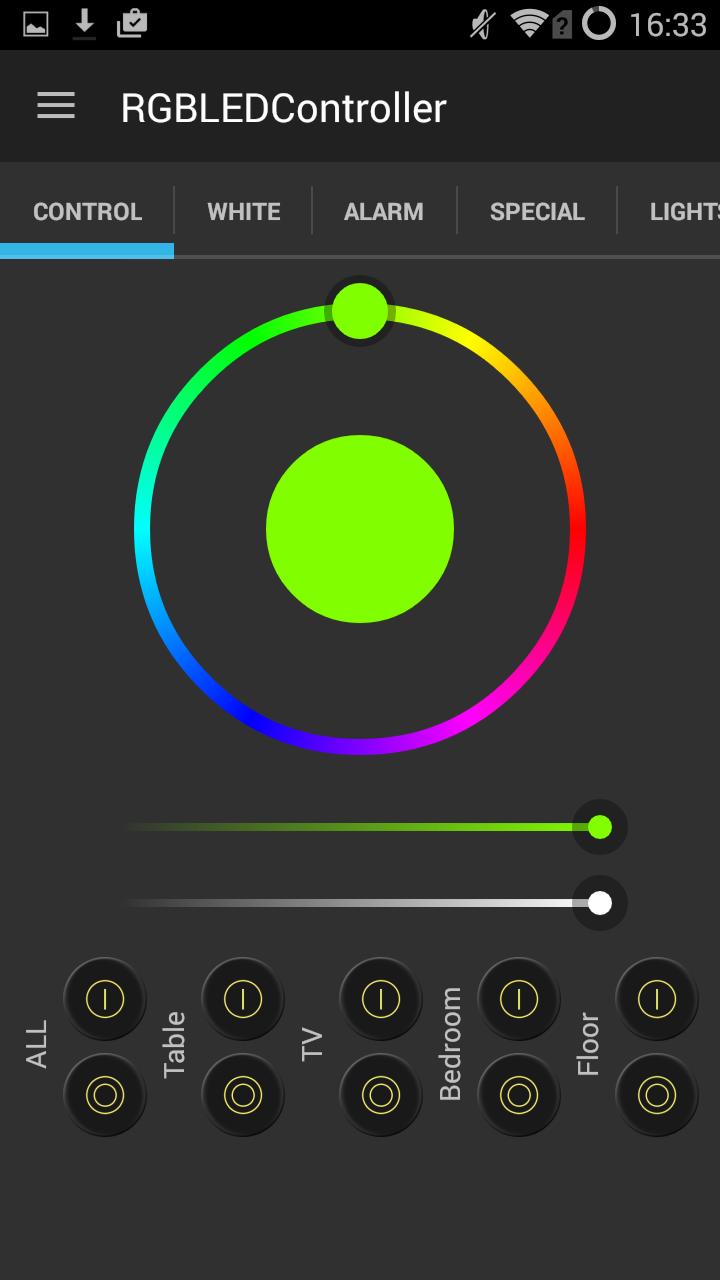Tap the muted sound status icon
This screenshot has height=1280, width=720.
click(x=479, y=25)
